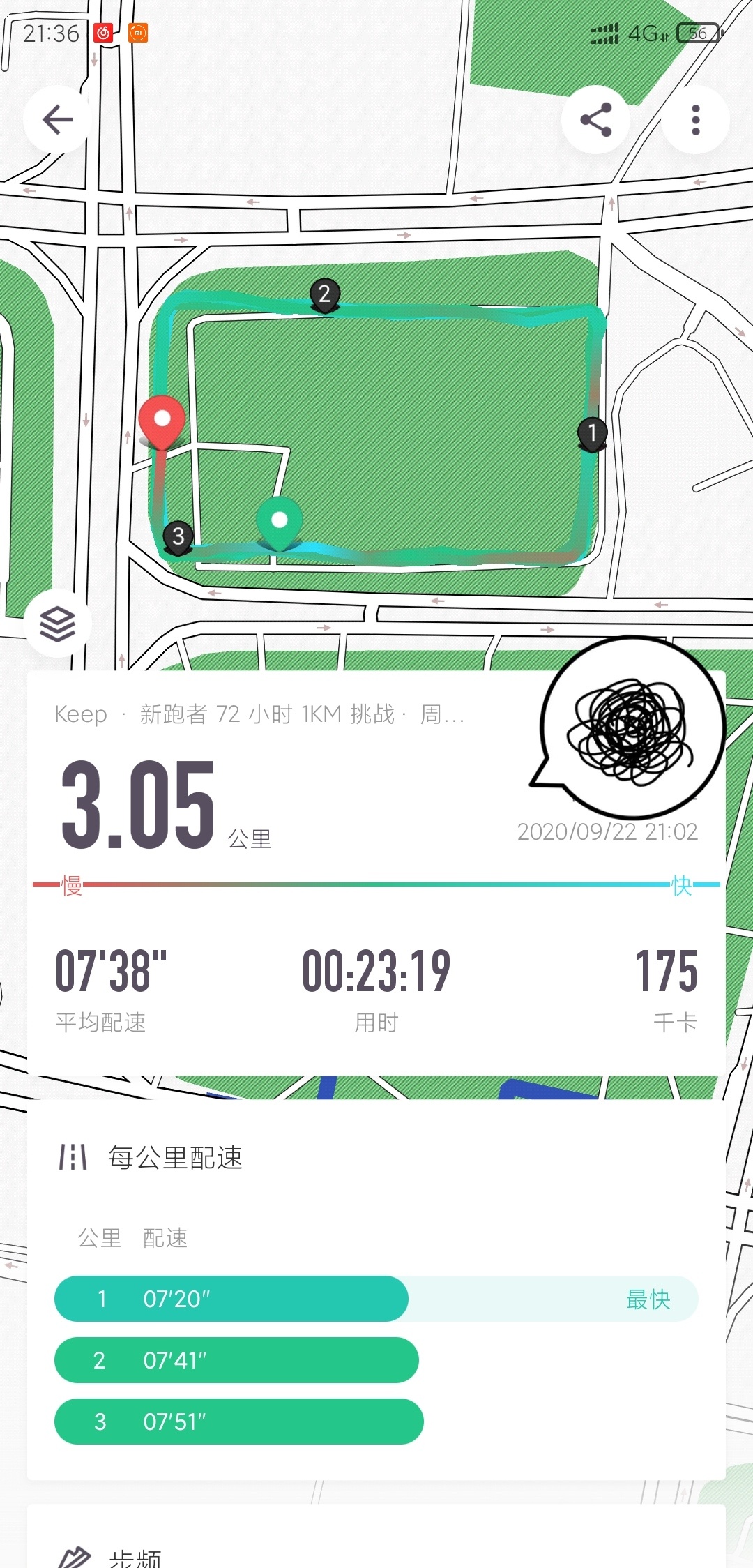Go back using the arrow button
Image resolution: width=753 pixels, height=1568 pixels.
(58, 120)
